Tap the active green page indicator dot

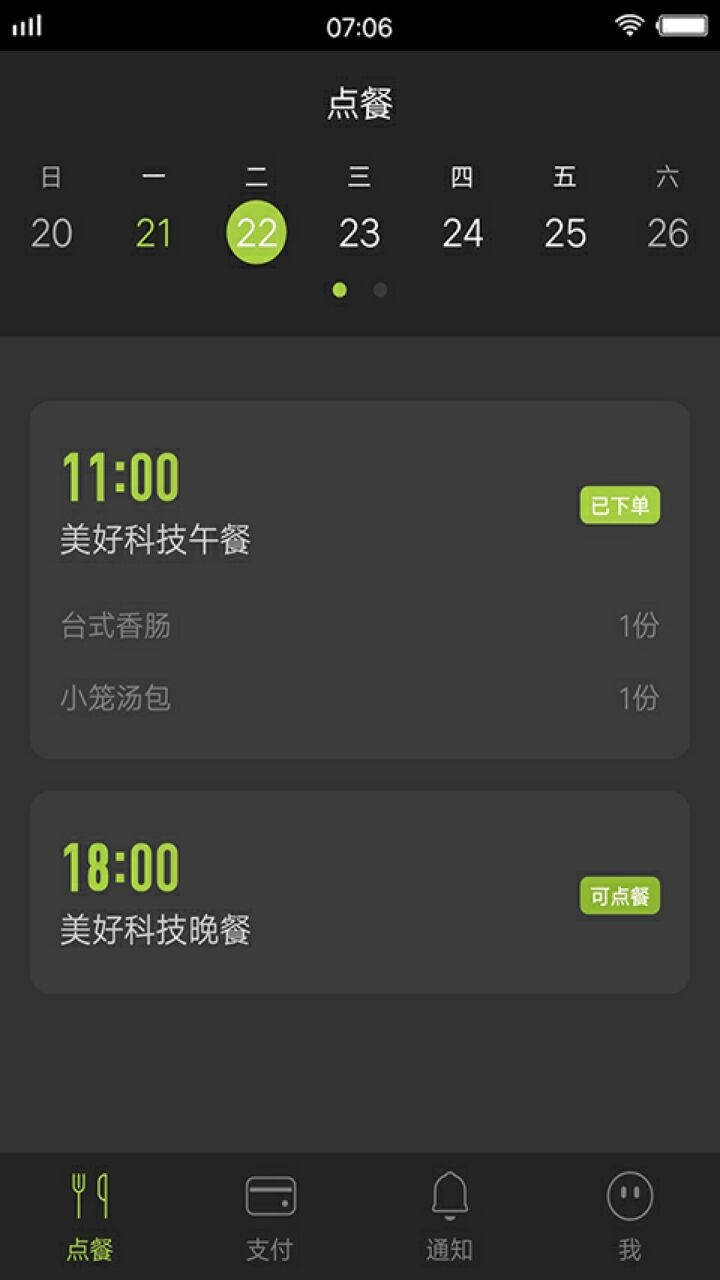[341, 290]
